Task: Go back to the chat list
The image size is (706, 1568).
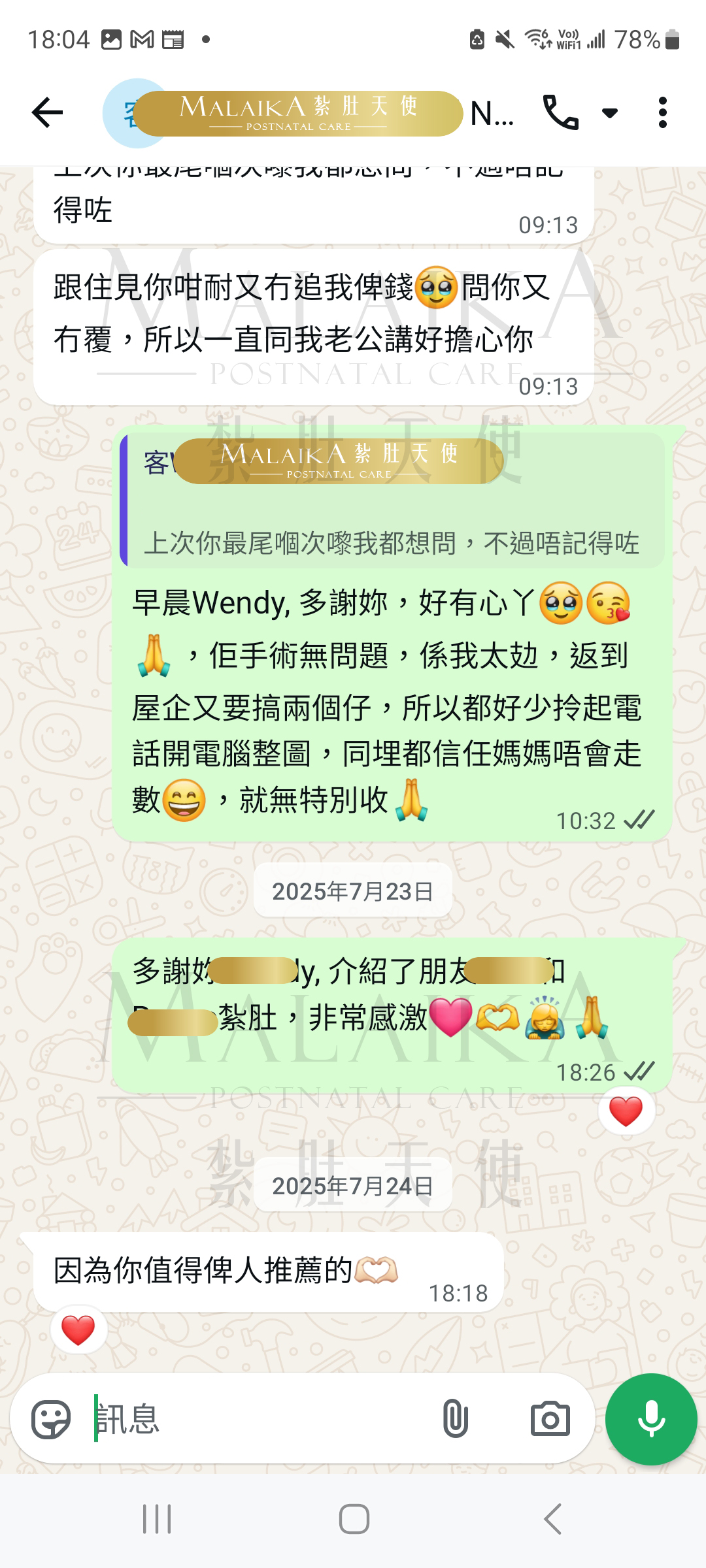Action: tap(47, 112)
